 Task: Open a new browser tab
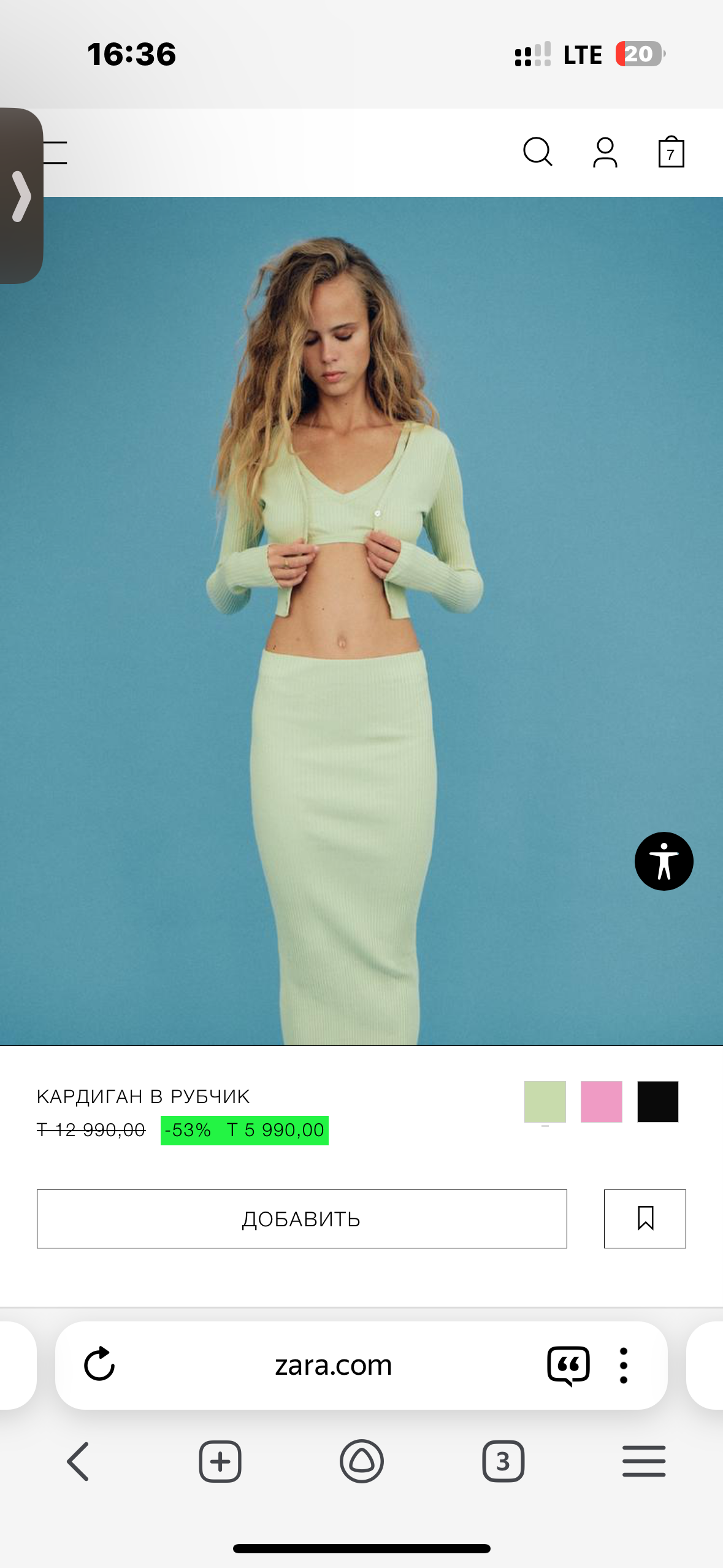coord(220,1461)
